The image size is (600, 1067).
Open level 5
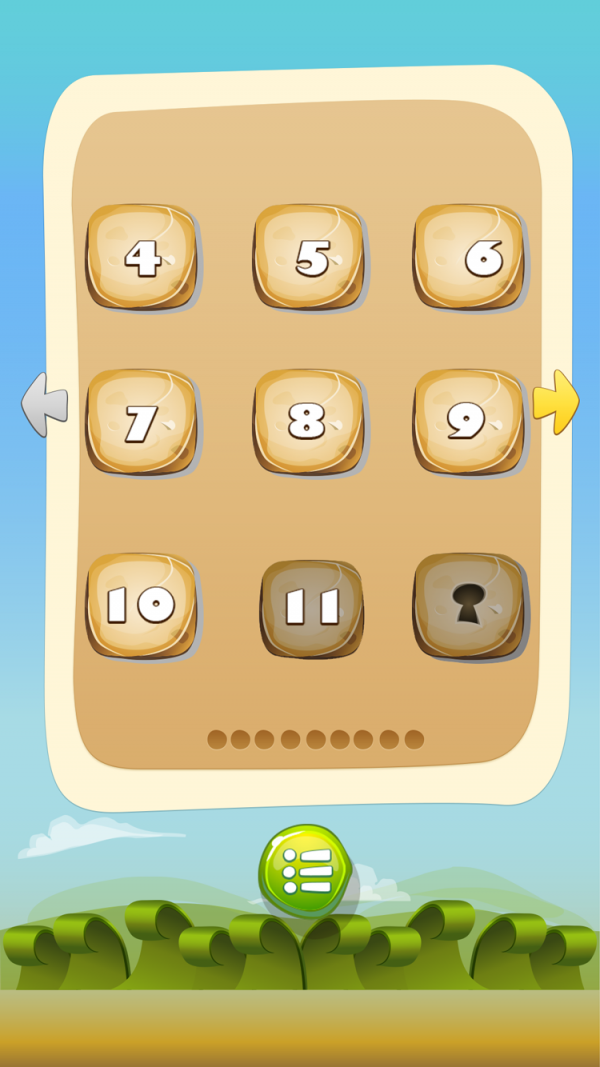(x=308, y=257)
